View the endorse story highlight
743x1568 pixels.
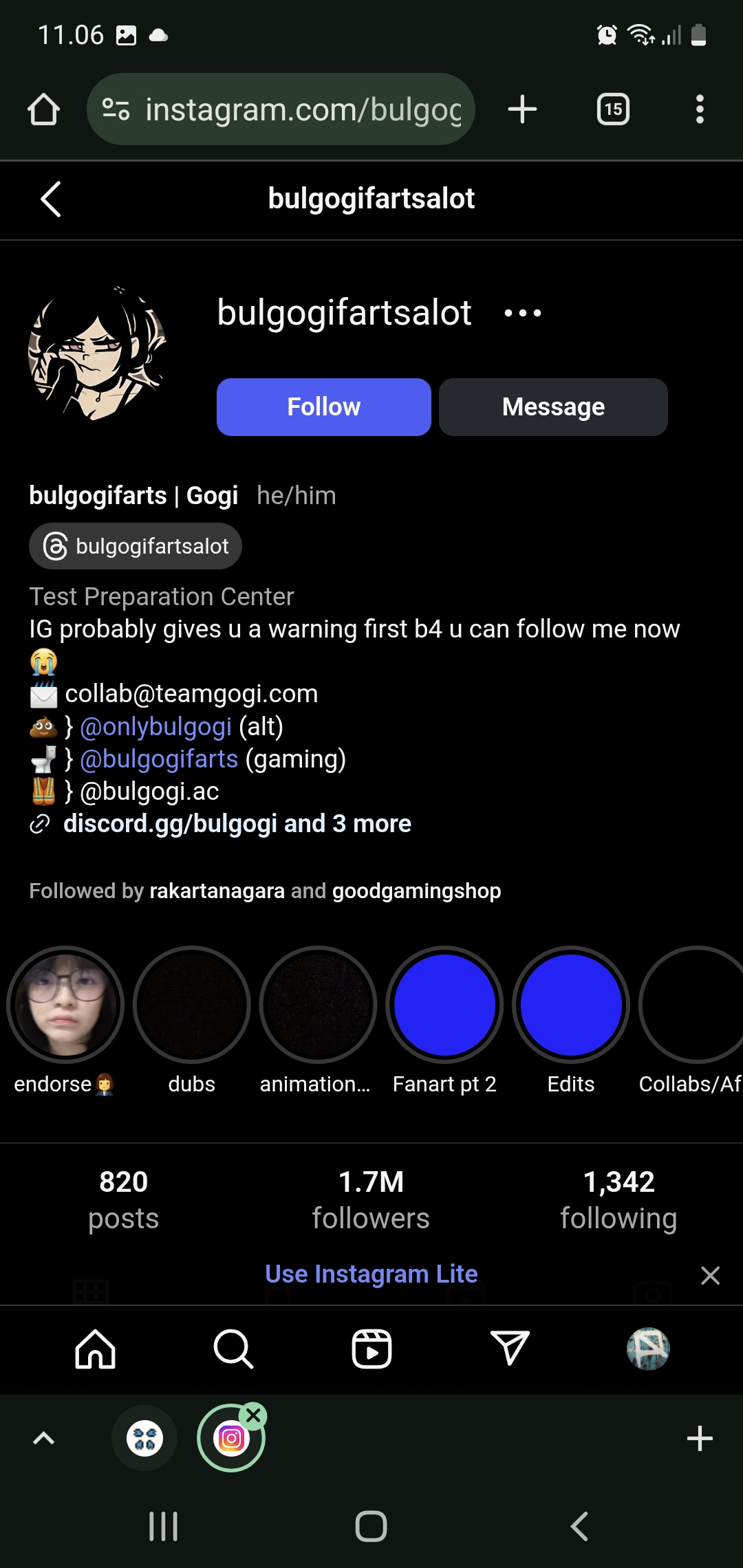[x=65, y=1005]
